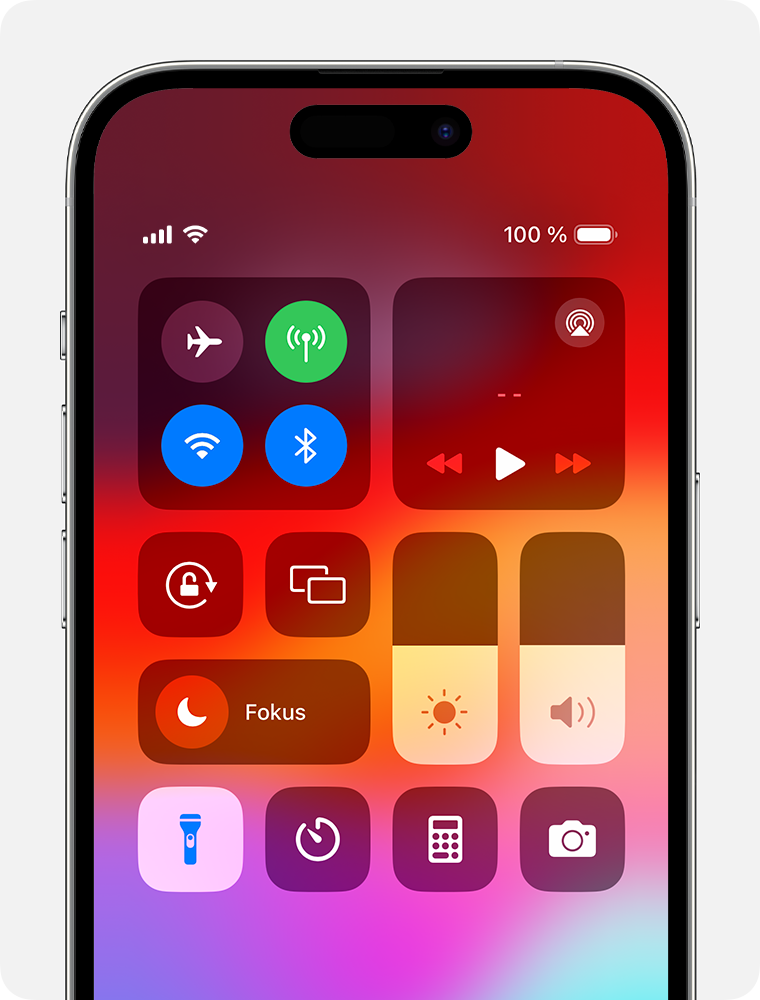Tap the volume slider
760x1000 pixels.
pos(572,648)
